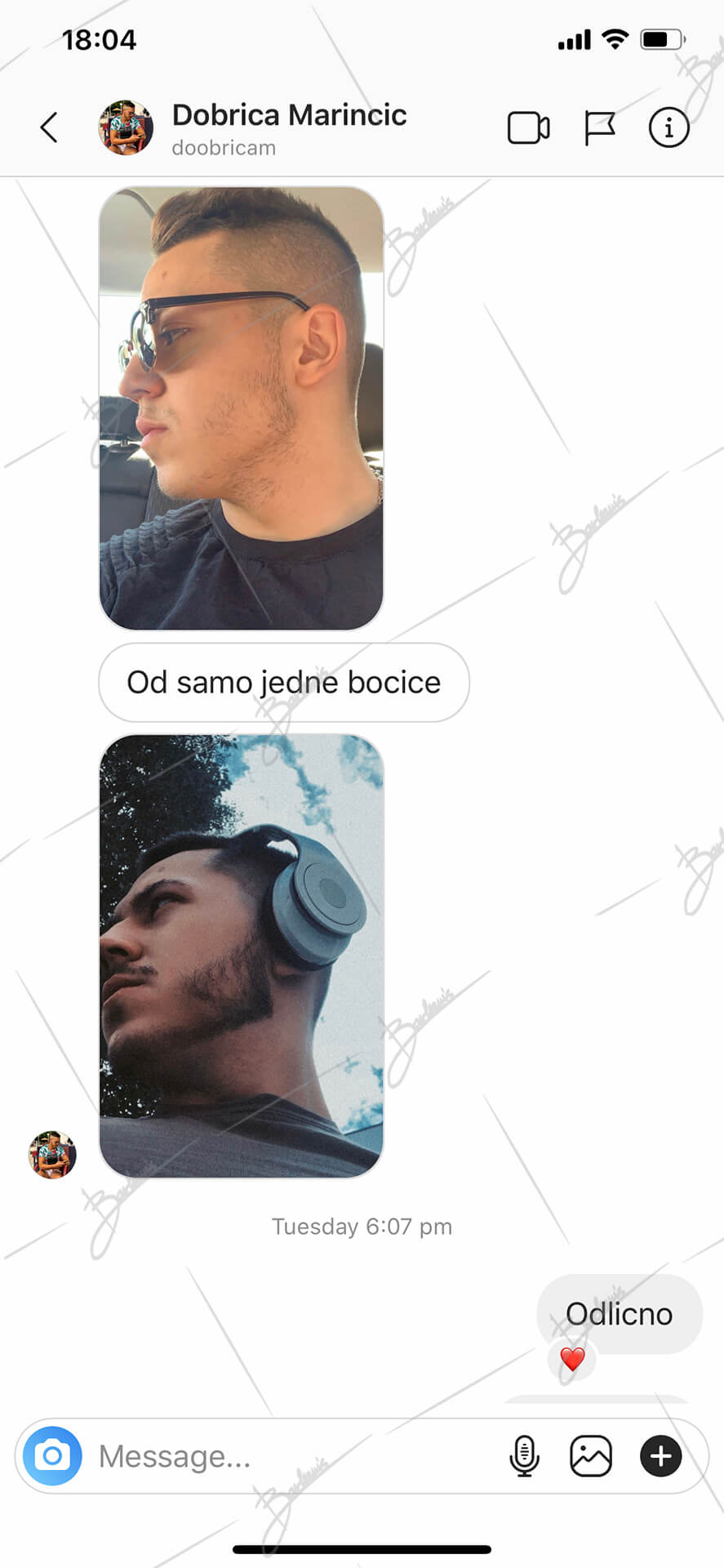The width and height of the screenshot is (724, 1568).
Task: Tap the heart reaction under Odlicno
Action: click(572, 1359)
